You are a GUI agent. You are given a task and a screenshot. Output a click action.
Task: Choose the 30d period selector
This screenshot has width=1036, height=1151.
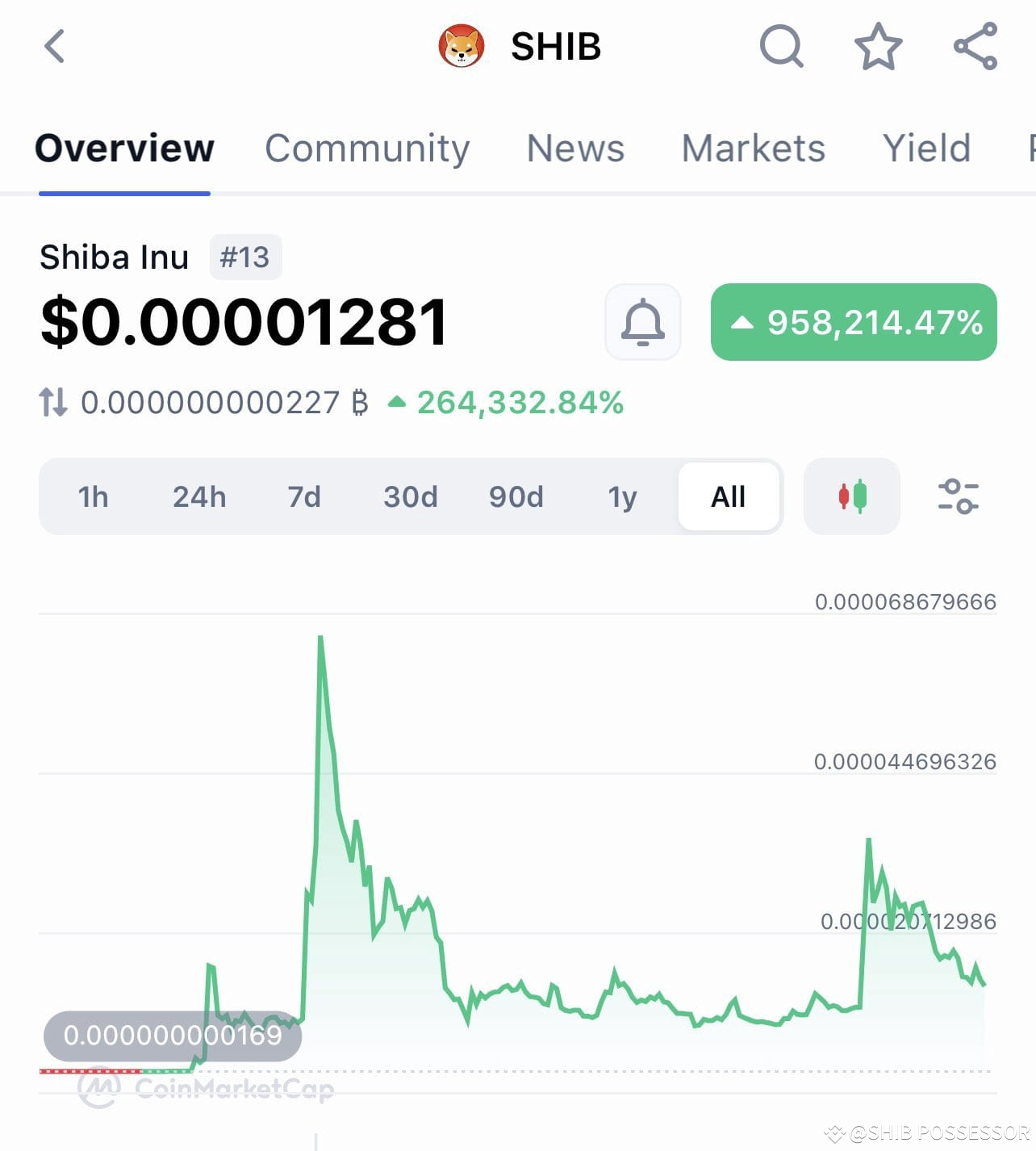click(x=410, y=496)
